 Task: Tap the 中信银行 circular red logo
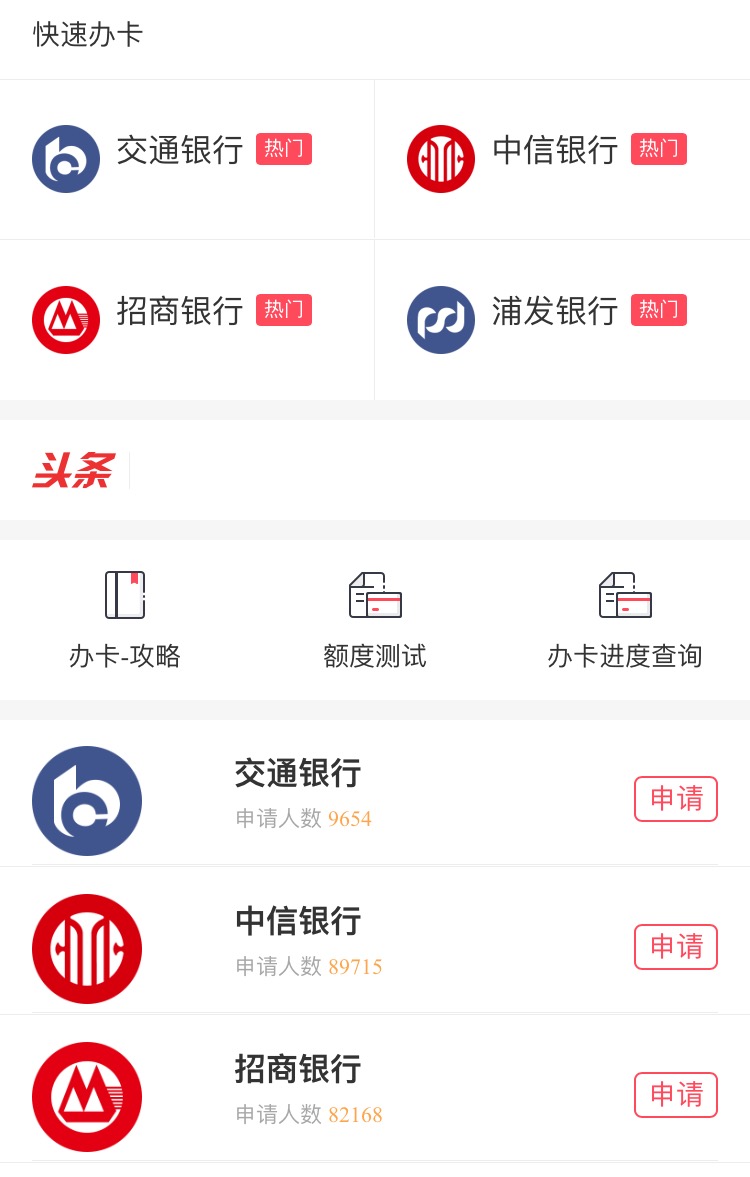click(441, 158)
